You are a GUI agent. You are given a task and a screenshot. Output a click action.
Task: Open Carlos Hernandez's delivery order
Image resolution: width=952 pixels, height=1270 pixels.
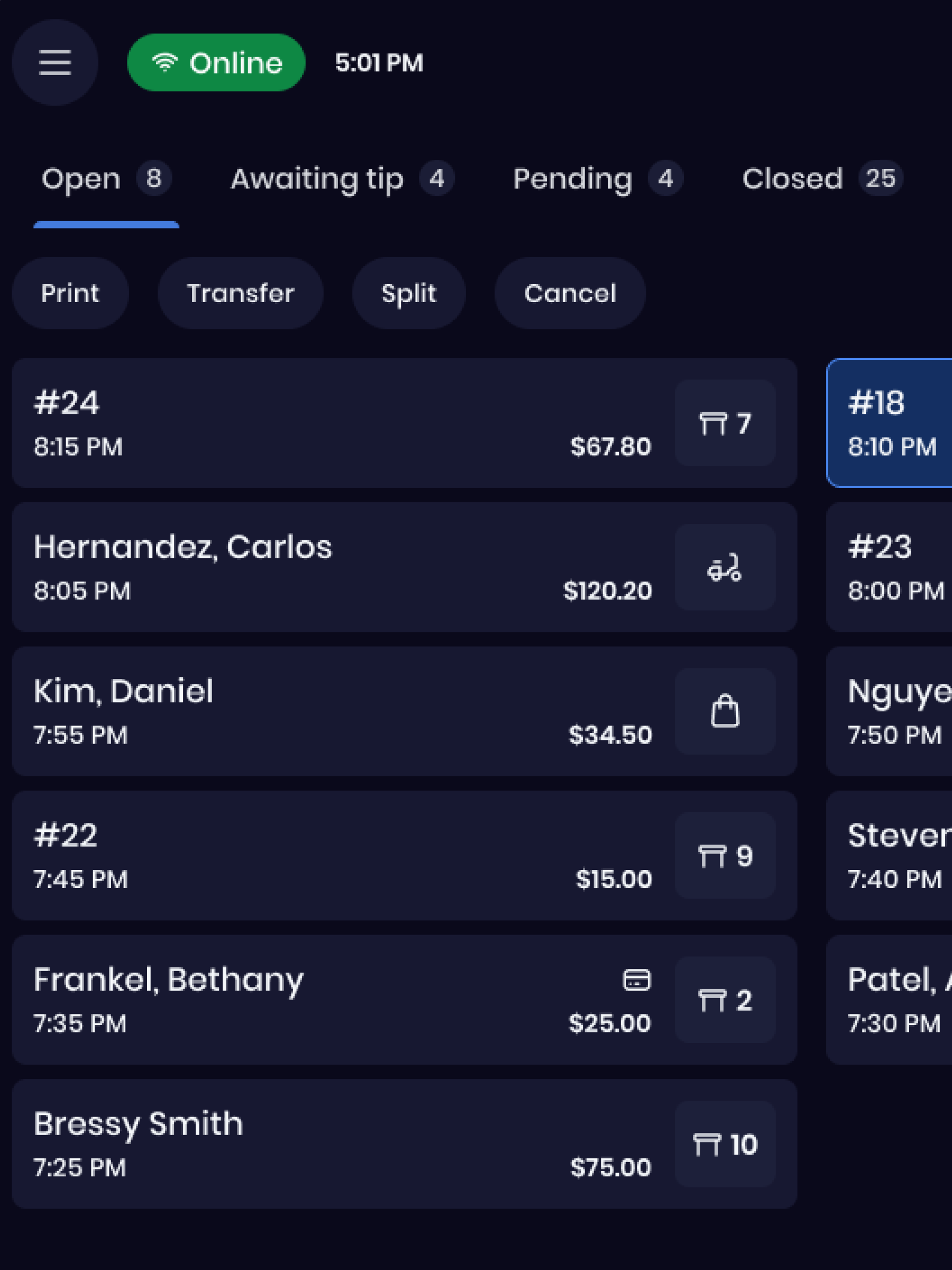pos(344,567)
